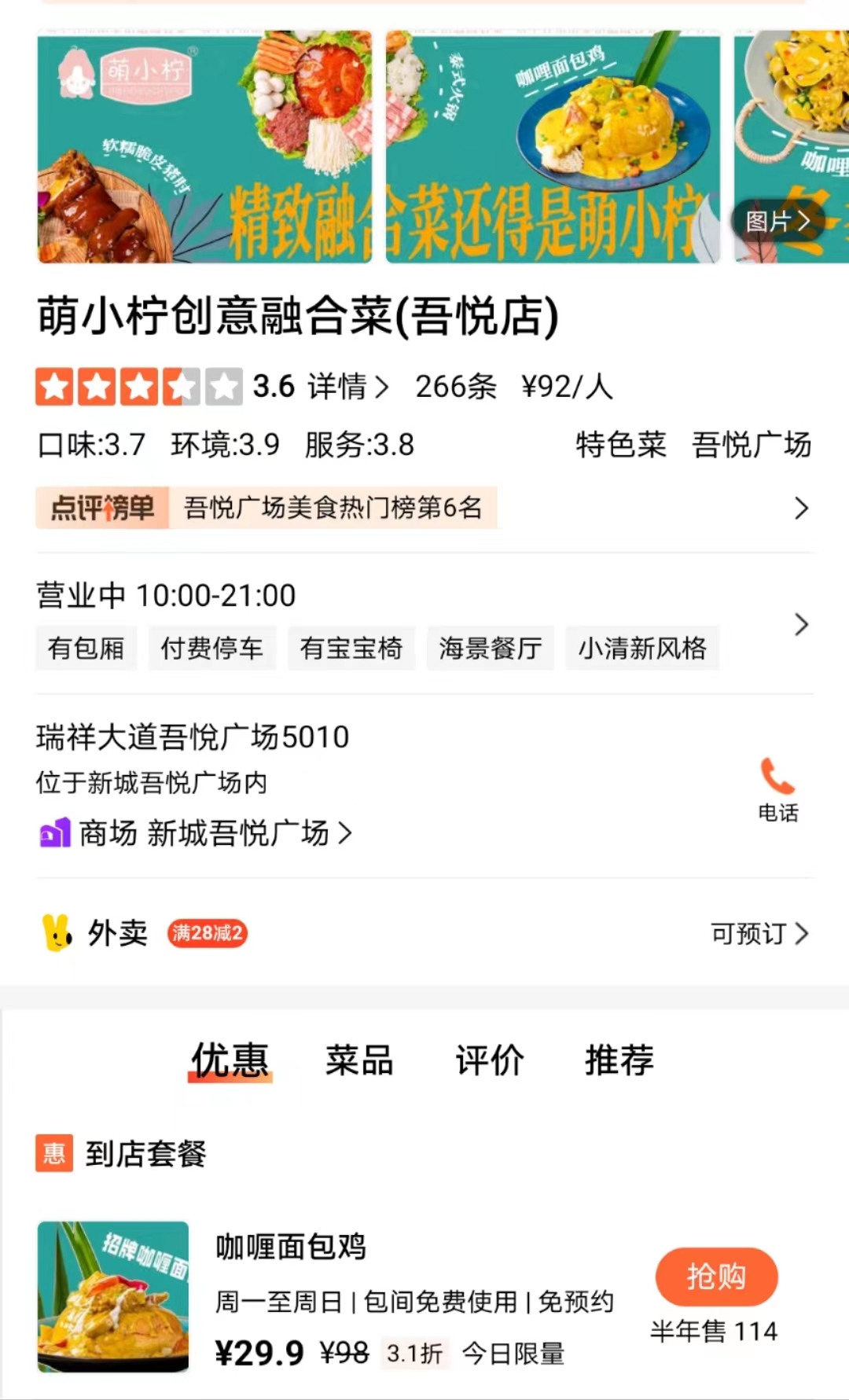This screenshot has height=1400, width=849.
Task: Open 新城吾悦广场 mall page
Action: (x=214, y=833)
